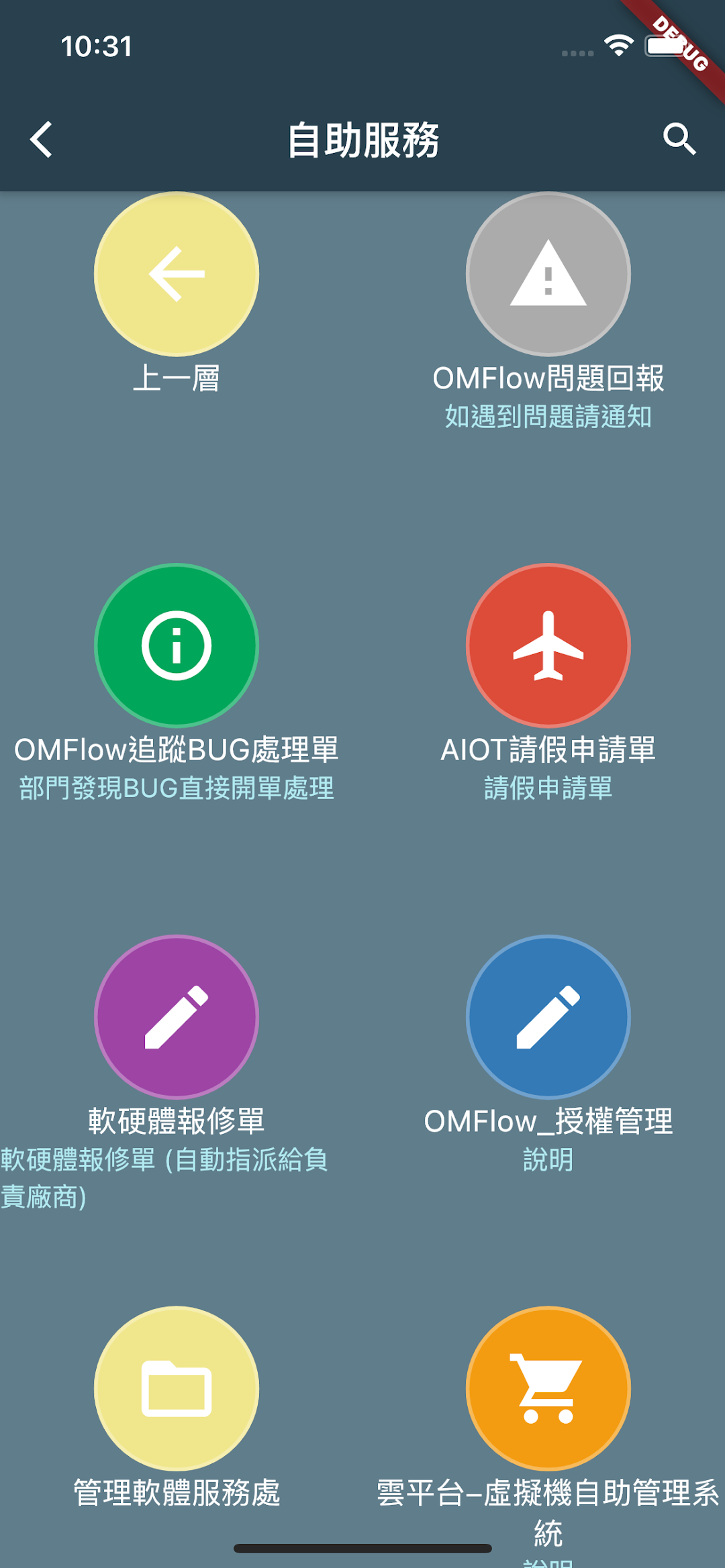Select 雲平台-虛擬機自助管理系統
Image resolution: width=725 pixels, height=1568 pixels.
(548, 1389)
